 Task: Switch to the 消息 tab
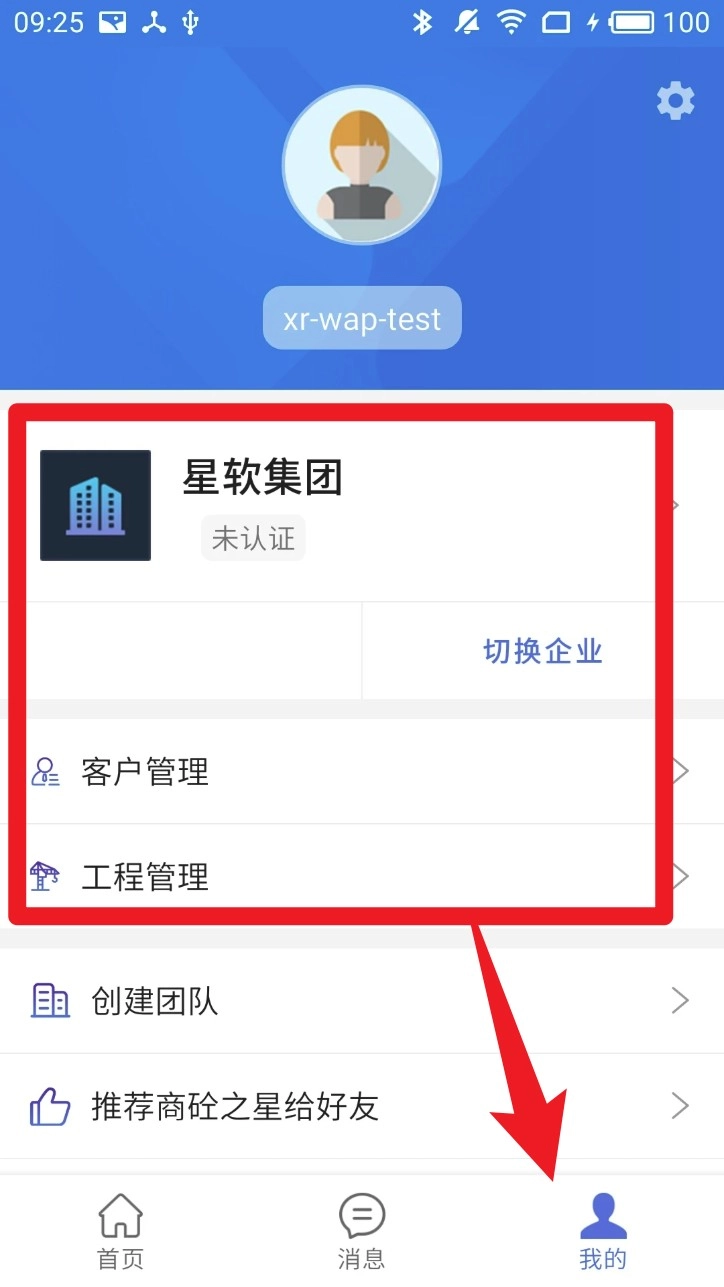pos(362,1232)
